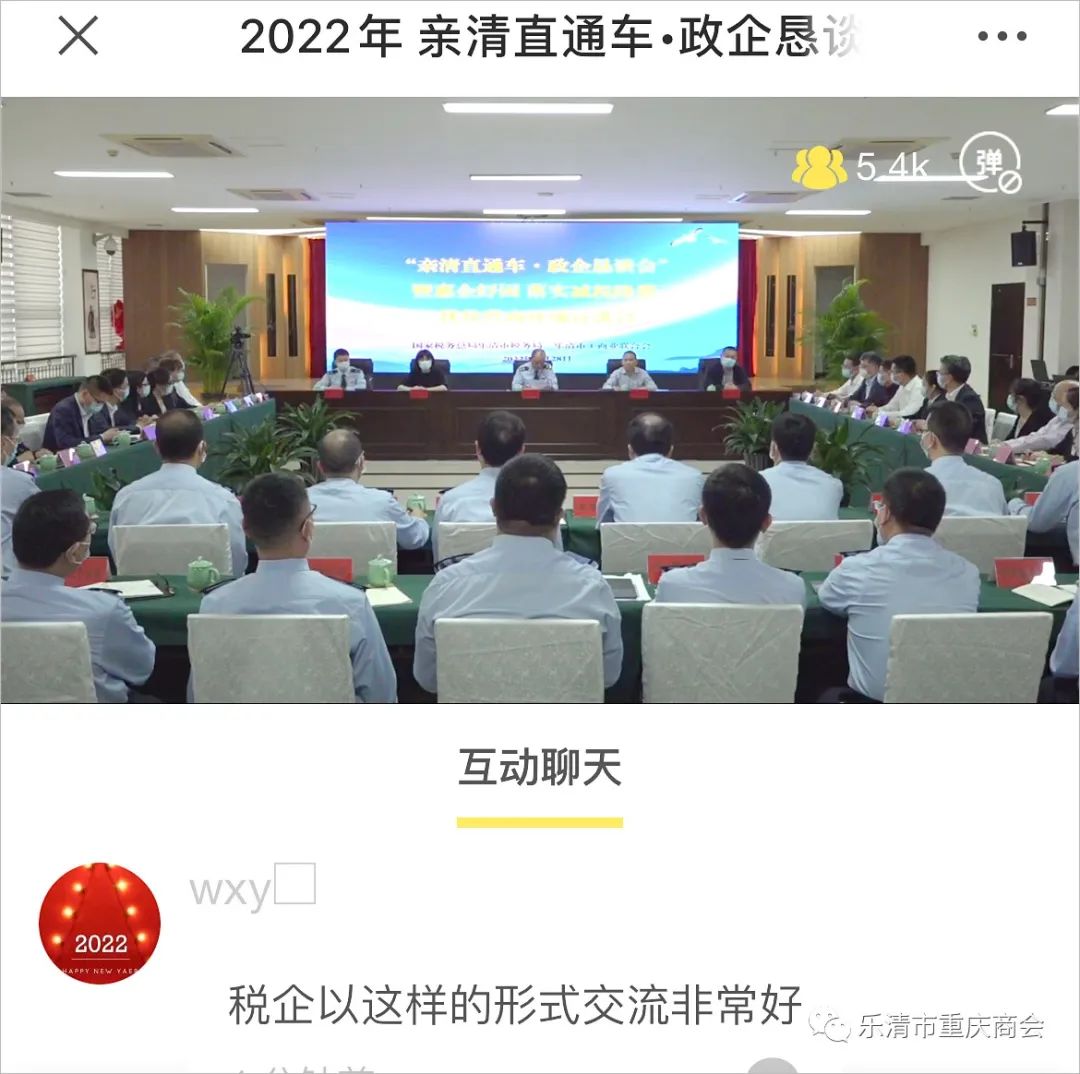Toggle the danmaku bullet comments icon
The width and height of the screenshot is (1080, 1074).
(990, 165)
